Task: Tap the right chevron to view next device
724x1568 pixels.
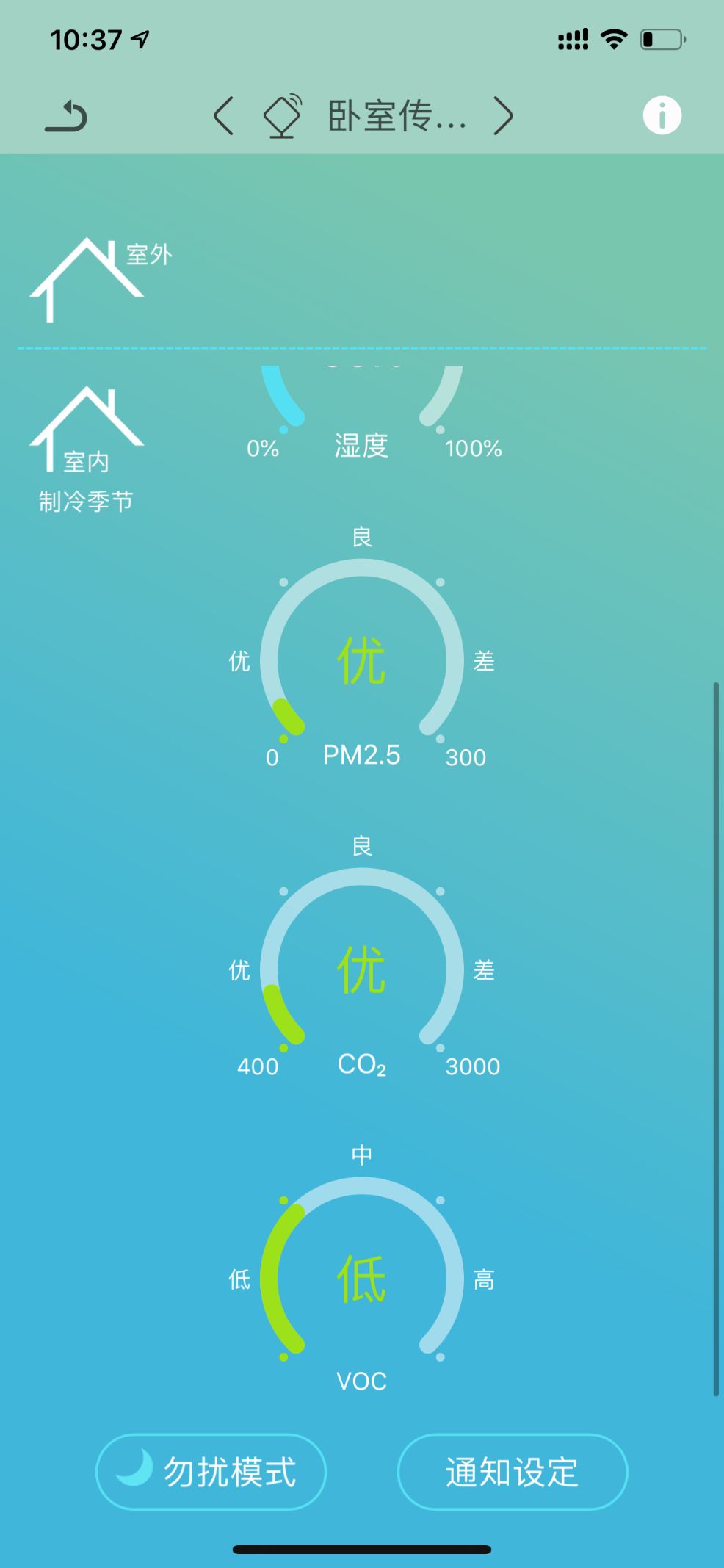Action: tap(502, 115)
